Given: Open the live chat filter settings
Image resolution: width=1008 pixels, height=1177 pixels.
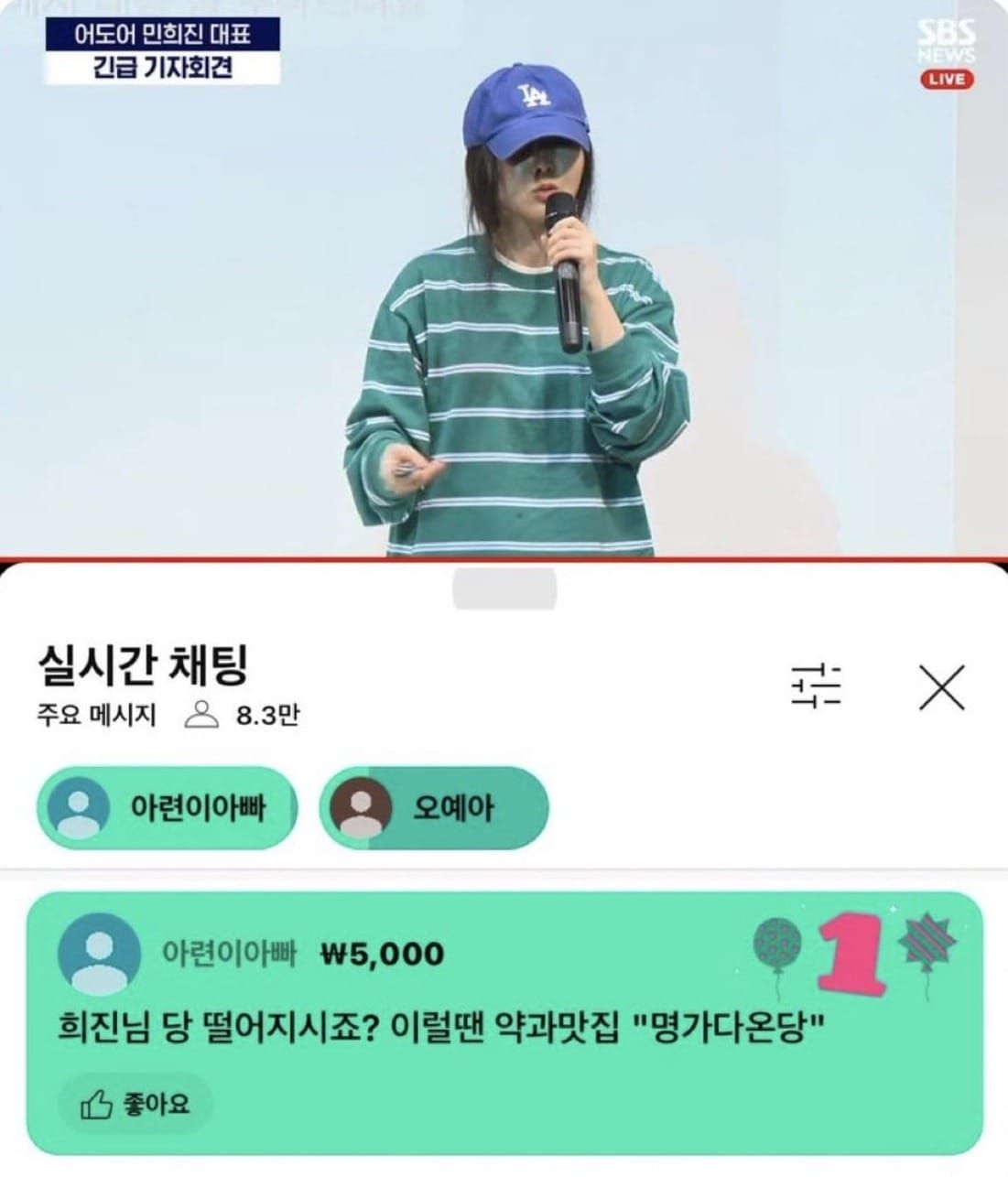Looking at the screenshot, I should point(816,686).
